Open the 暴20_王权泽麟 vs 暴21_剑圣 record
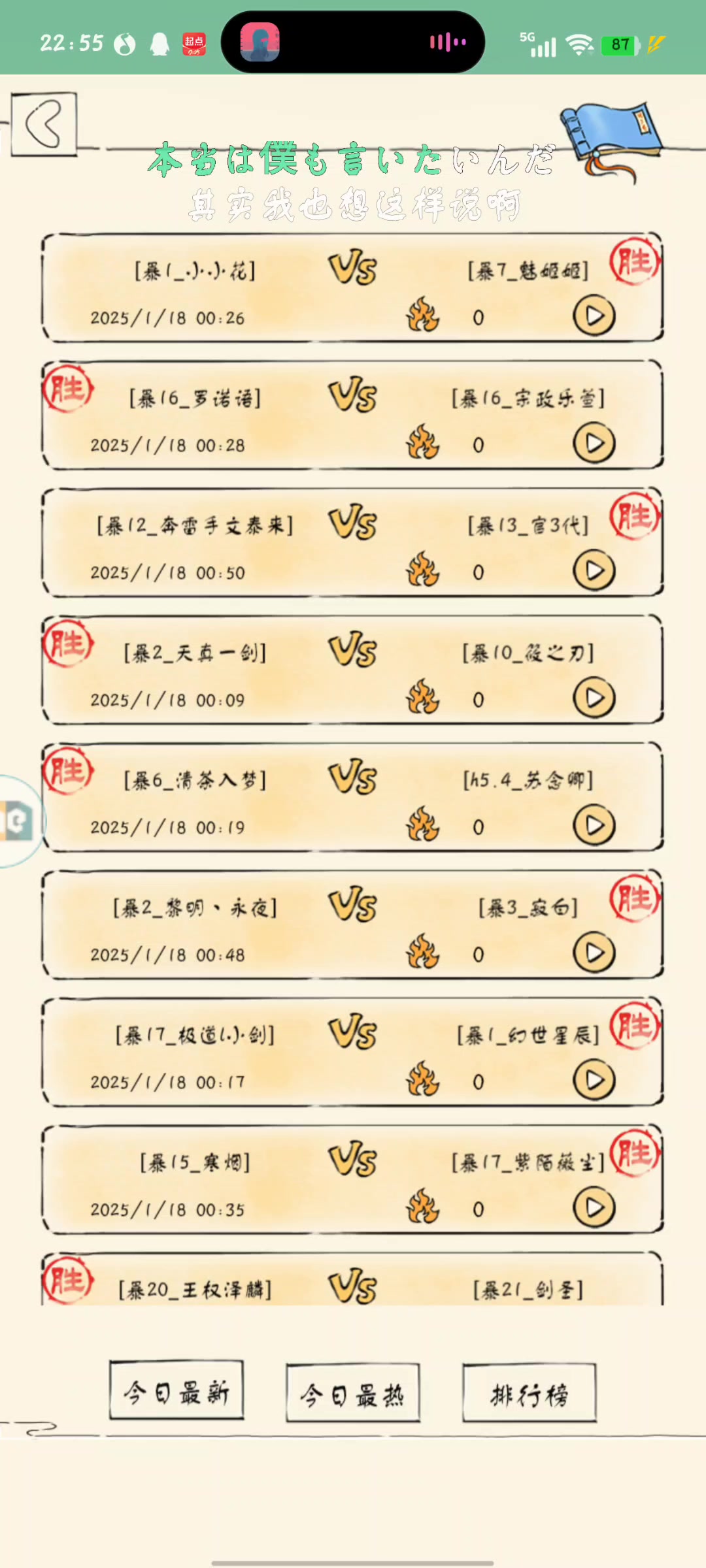The image size is (706, 1568). [x=353, y=1287]
